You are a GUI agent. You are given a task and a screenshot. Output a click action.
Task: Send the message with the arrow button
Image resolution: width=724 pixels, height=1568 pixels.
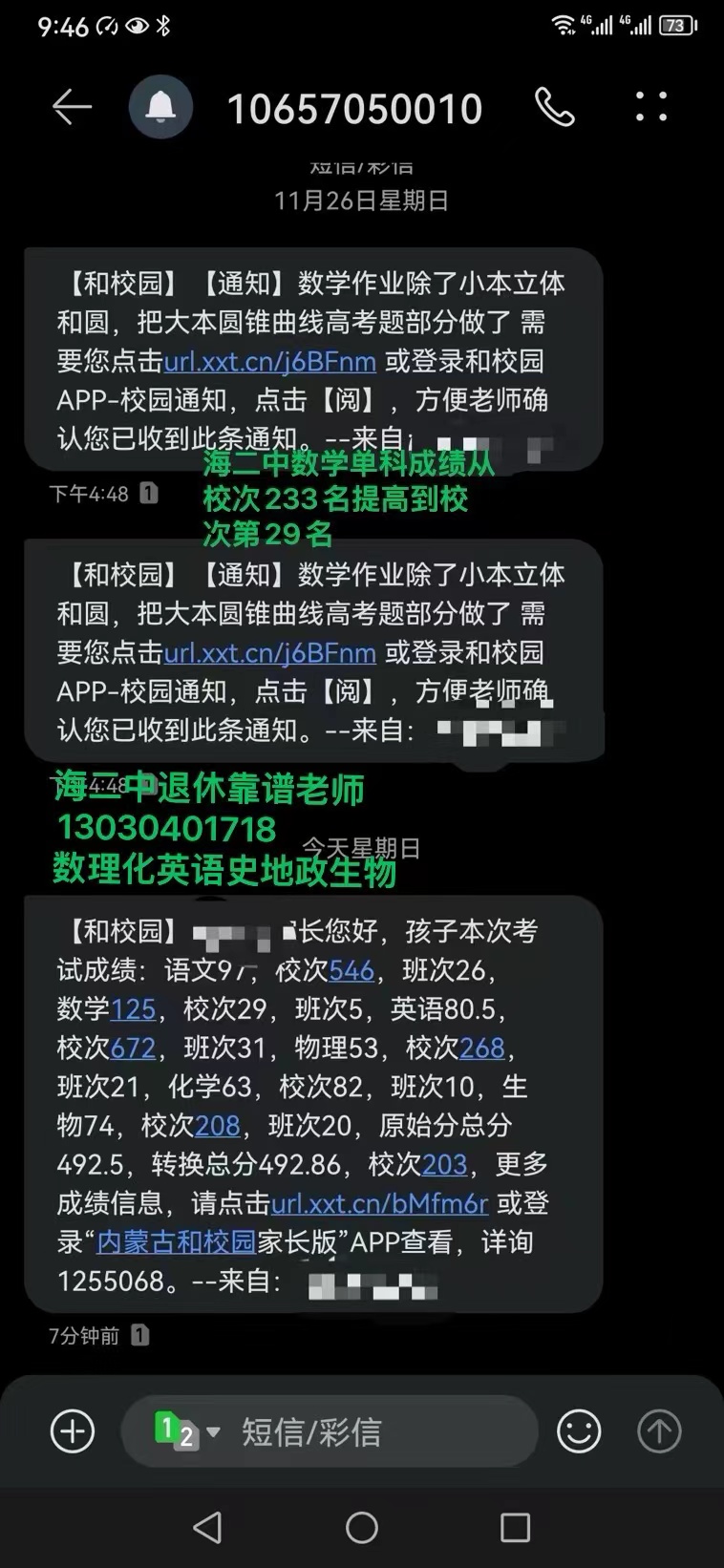click(659, 1431)
